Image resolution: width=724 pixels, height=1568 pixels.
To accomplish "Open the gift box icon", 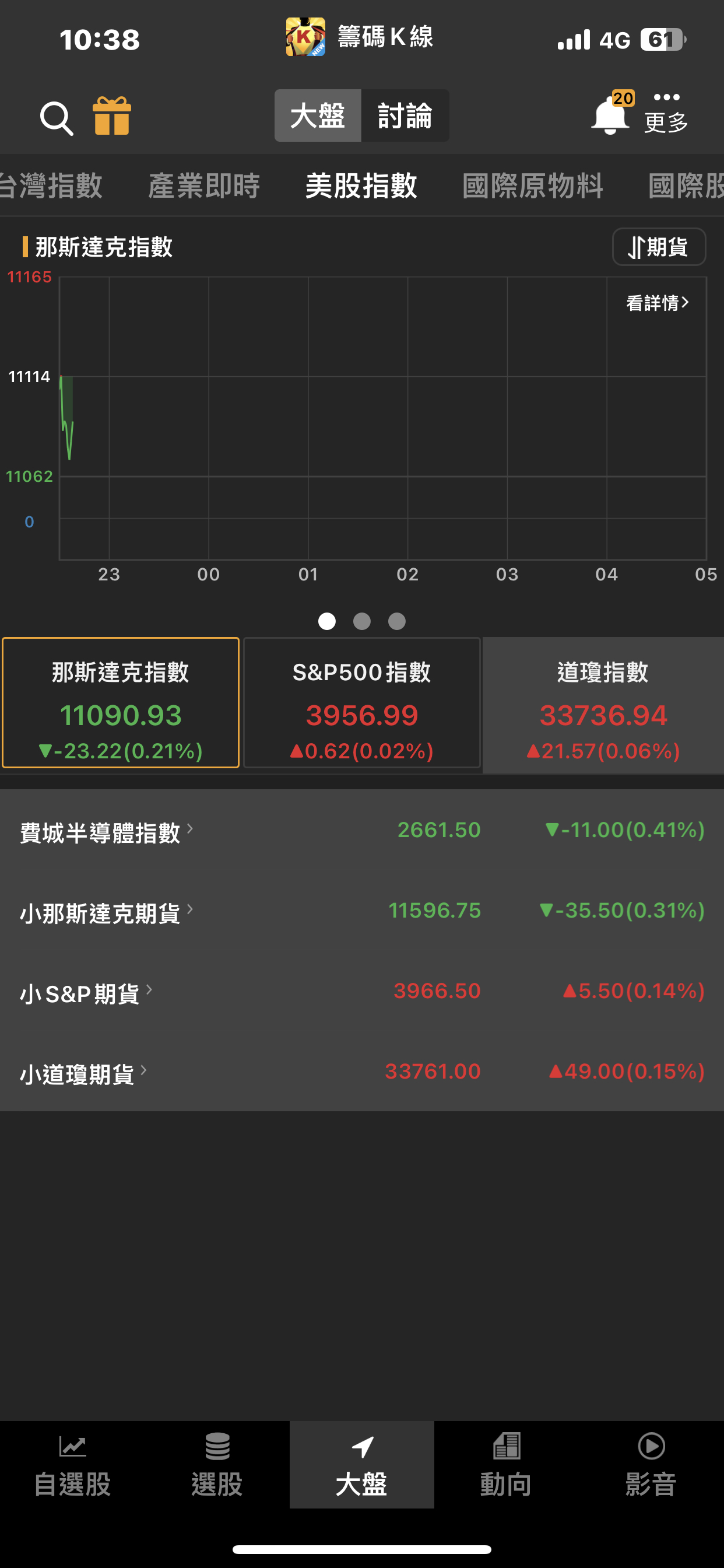I will click(111, 116).
